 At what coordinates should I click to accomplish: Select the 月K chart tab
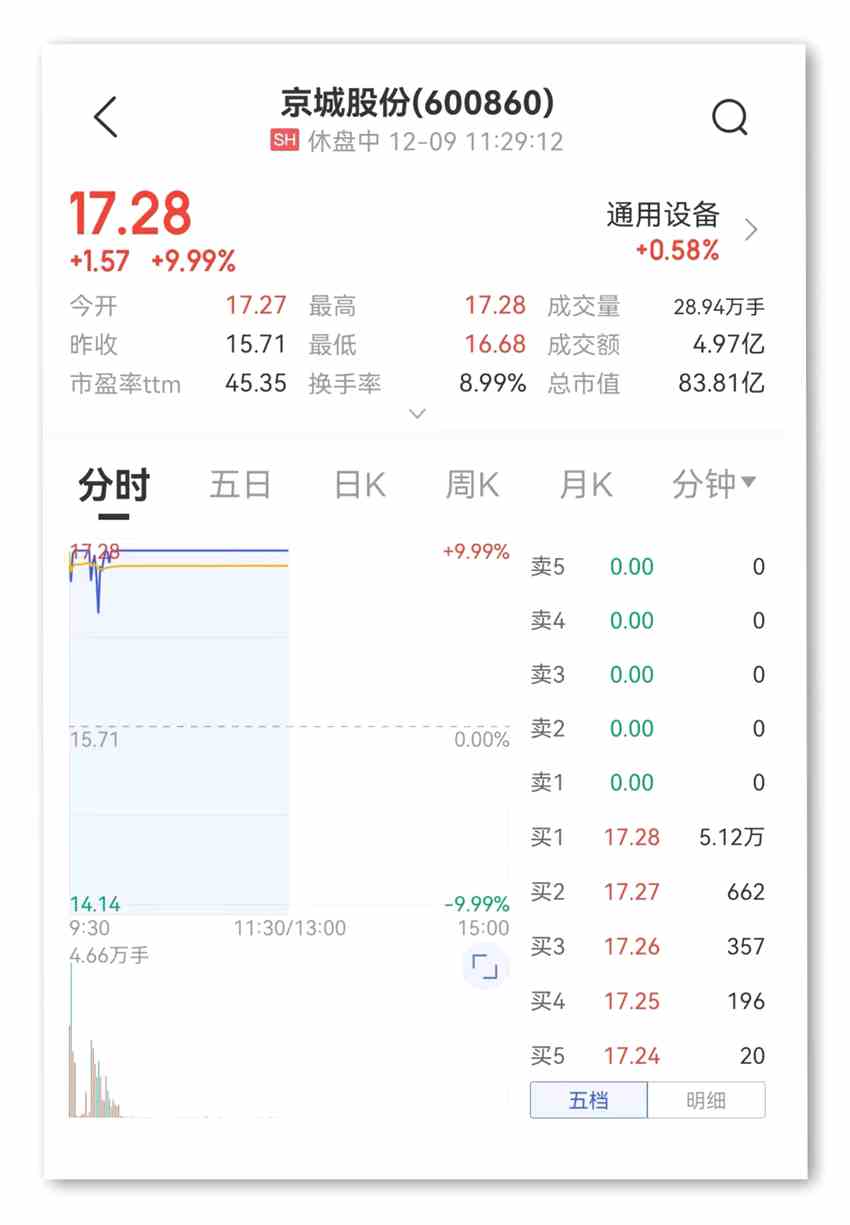(x=585, y=486)
